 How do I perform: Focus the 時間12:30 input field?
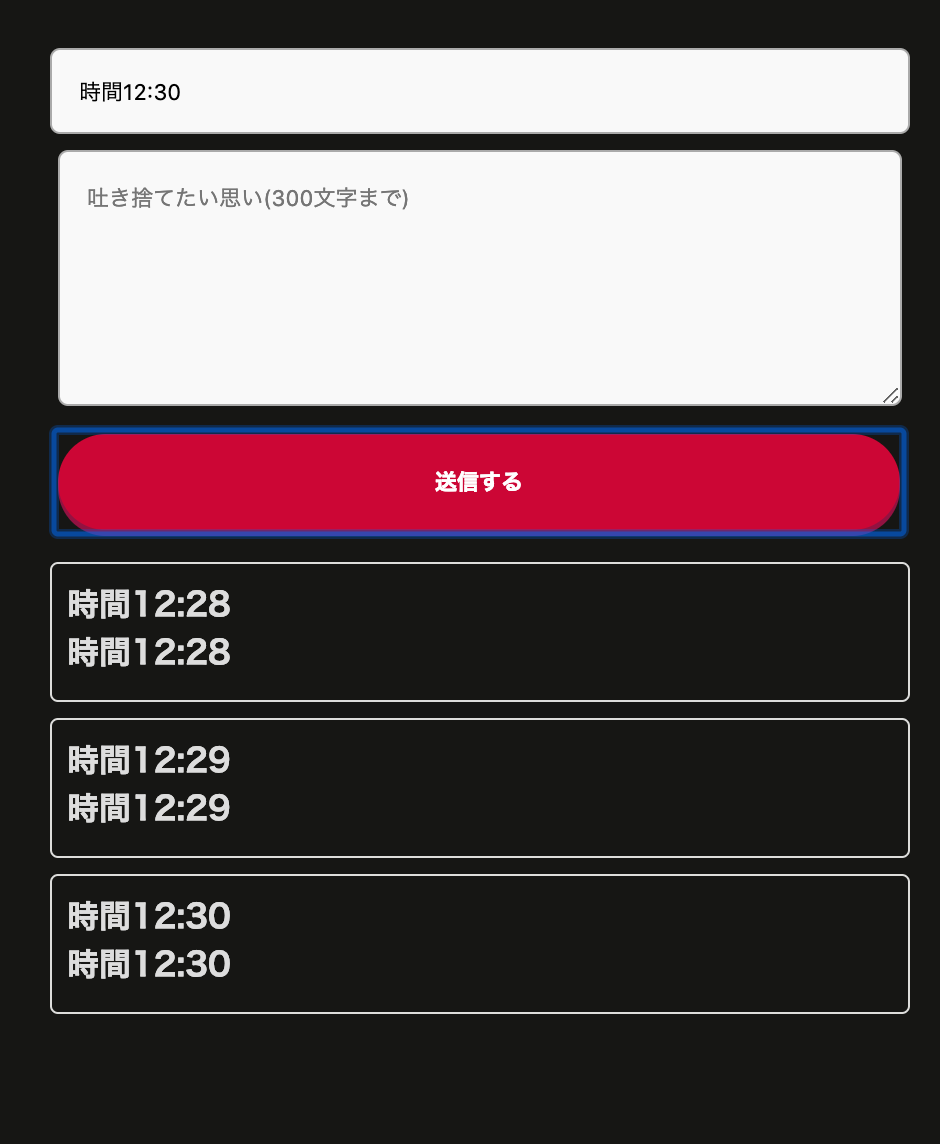point(478,90)
